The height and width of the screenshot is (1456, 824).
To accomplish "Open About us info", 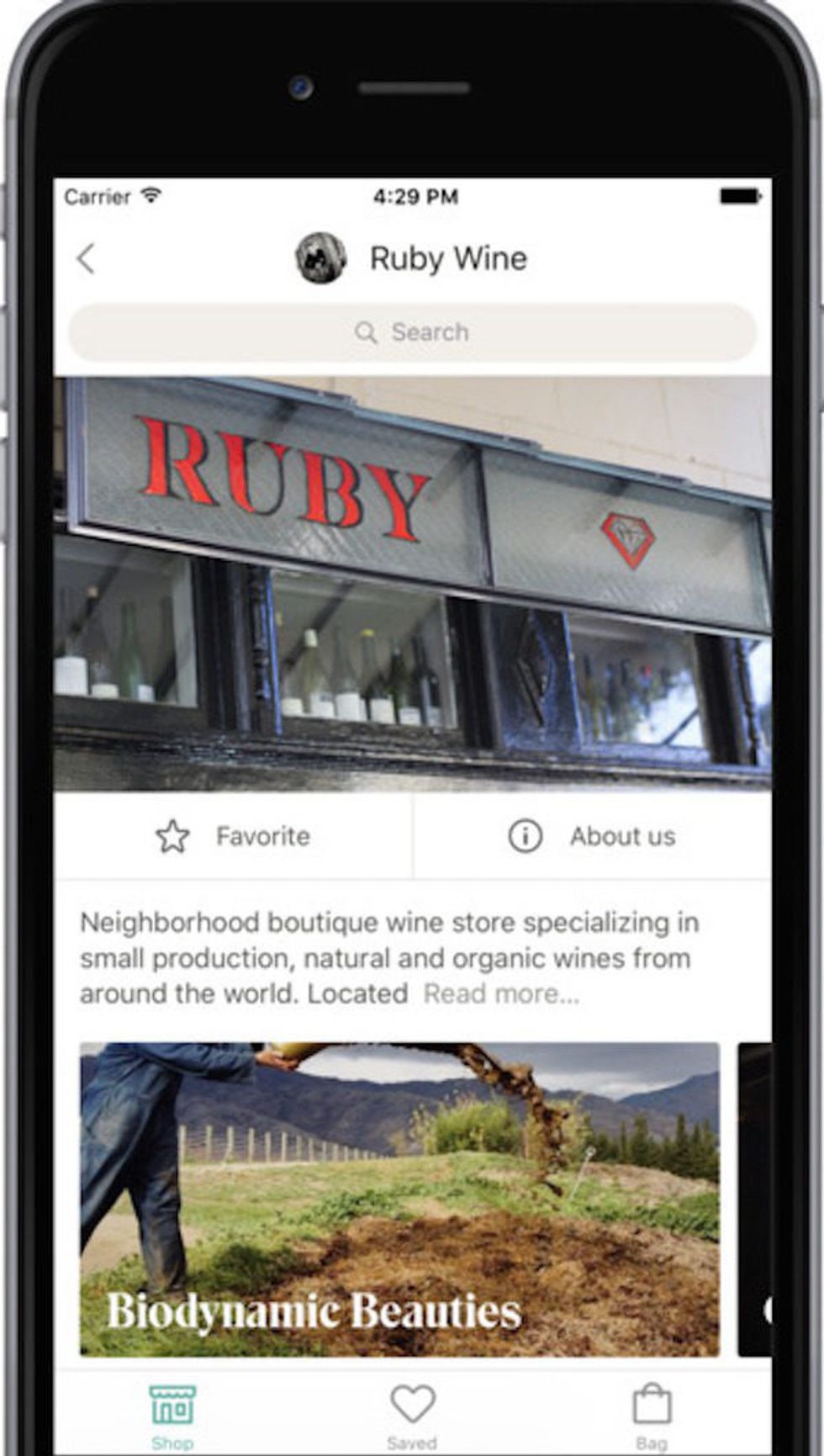I will [x=592, y=836].
